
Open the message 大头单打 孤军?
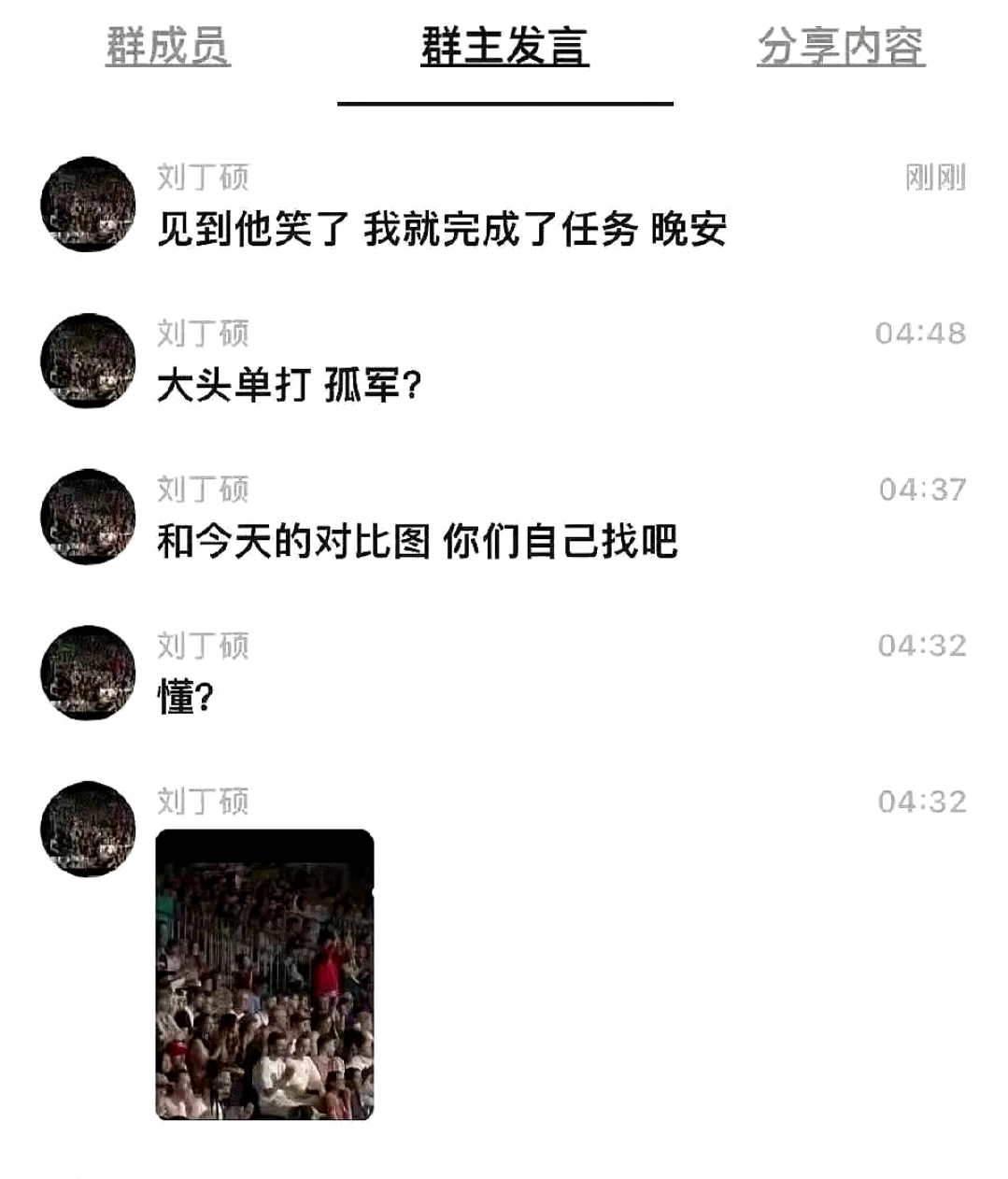pyautogui.click(x=289, y=384)
